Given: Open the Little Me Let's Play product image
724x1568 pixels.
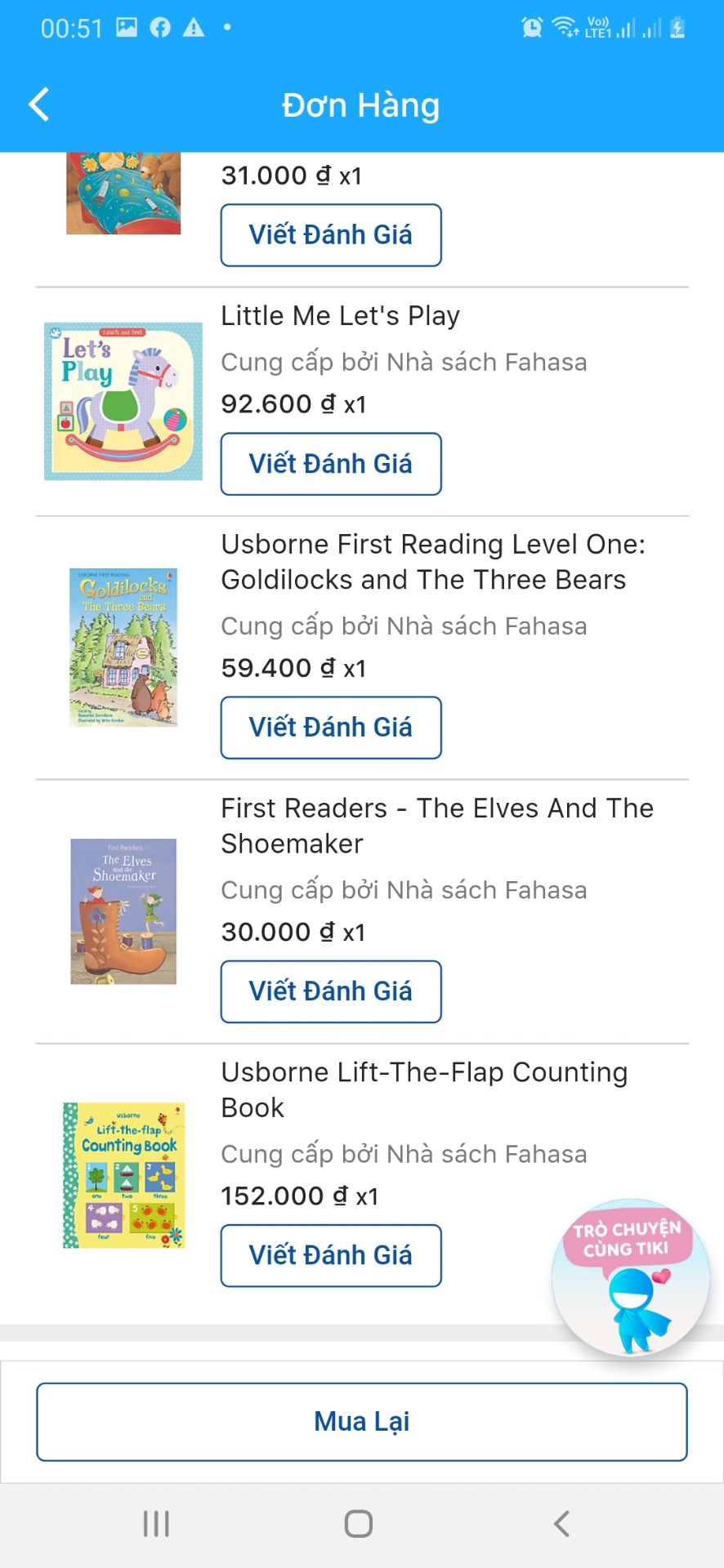Looking at the screenshot, I should coord(123,401).
